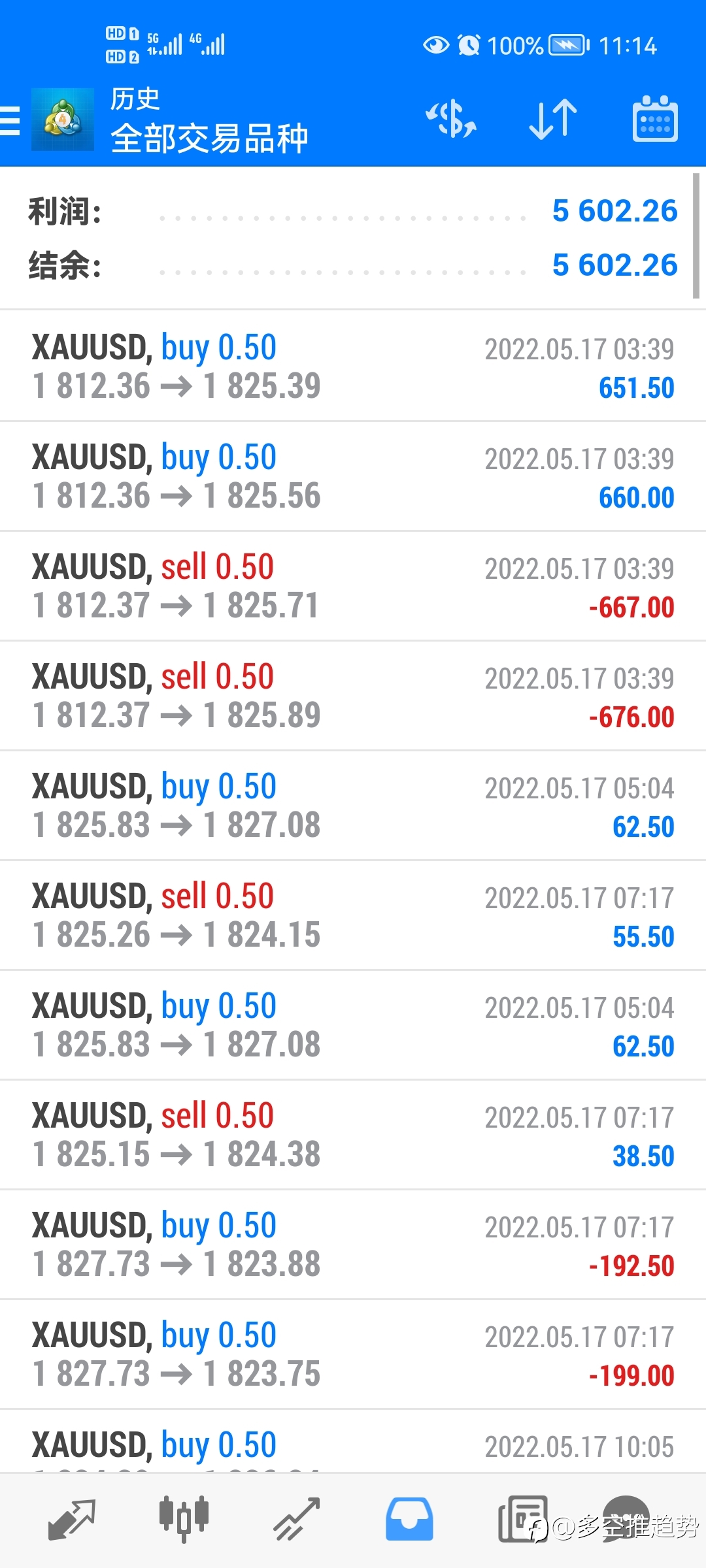View the buy trade with -199.00 loss
Screen dimensions: 706x1568
pyautogui.click(x=353, y=1354)
